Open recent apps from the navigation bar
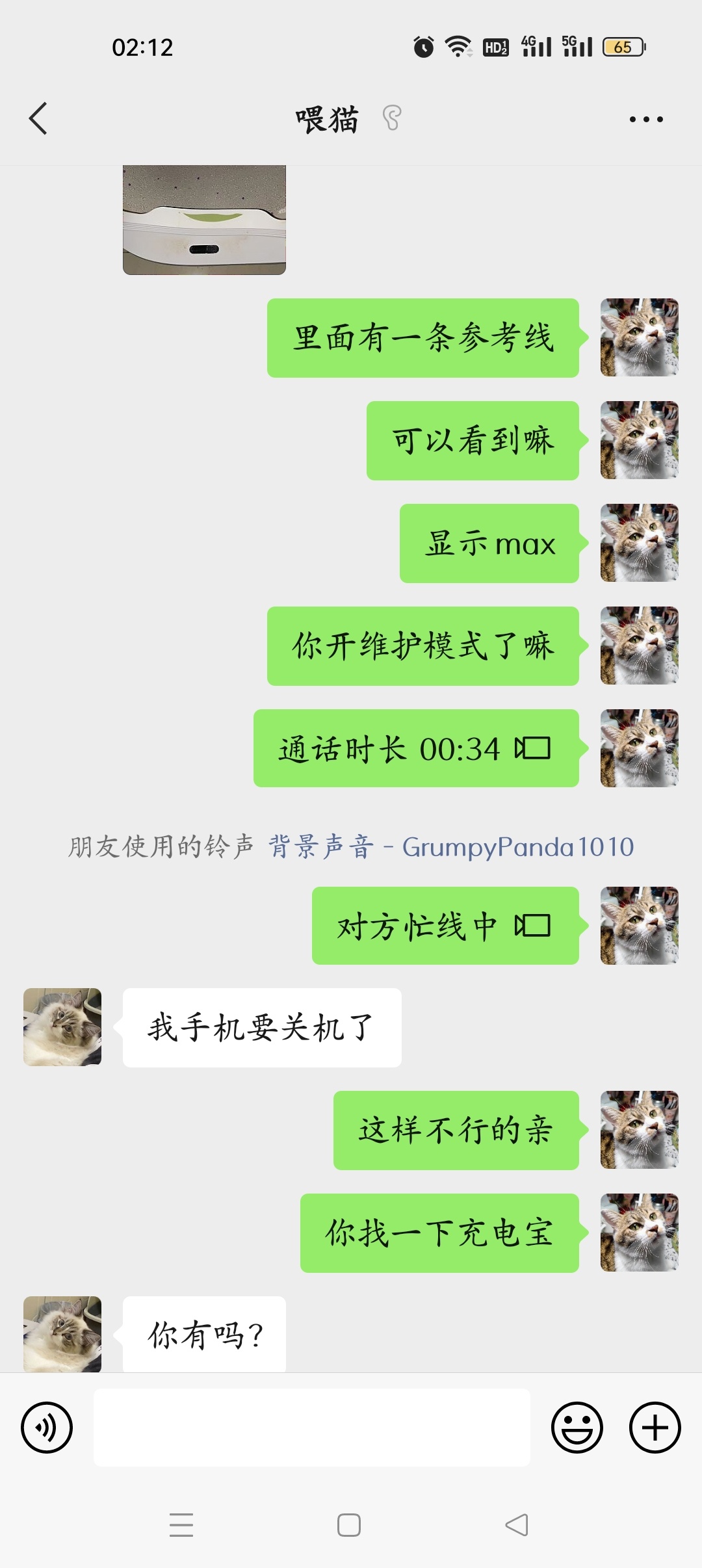 coord(181,1525)
